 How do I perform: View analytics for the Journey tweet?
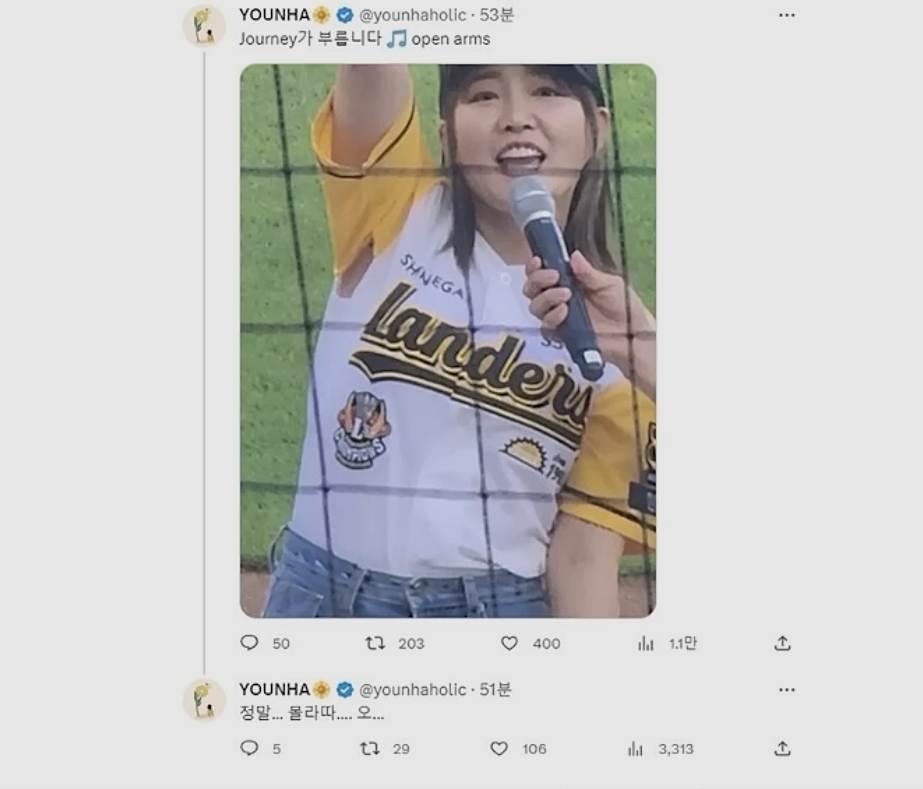point(646,643)
